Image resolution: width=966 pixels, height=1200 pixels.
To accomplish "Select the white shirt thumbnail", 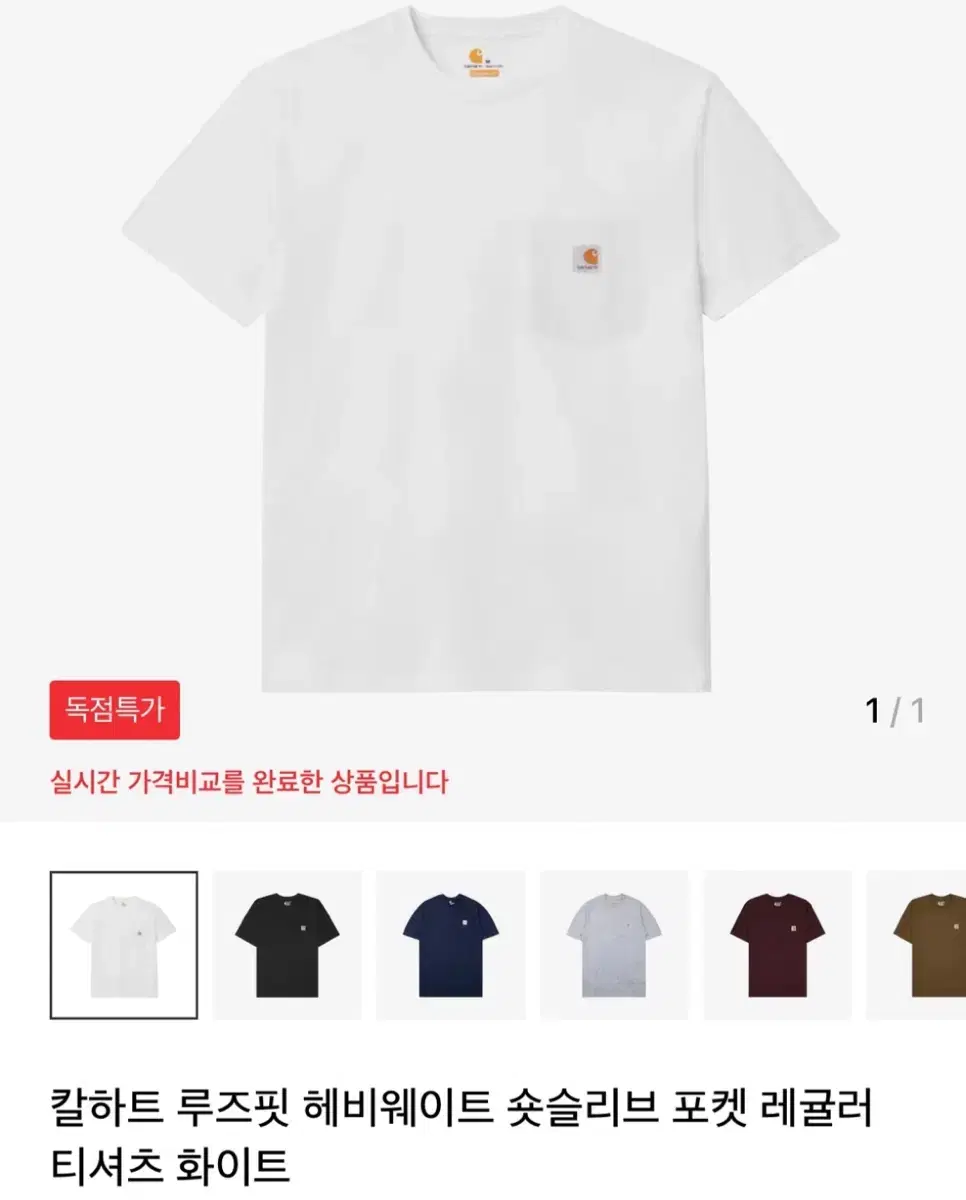I will click(x=124, y=945).
